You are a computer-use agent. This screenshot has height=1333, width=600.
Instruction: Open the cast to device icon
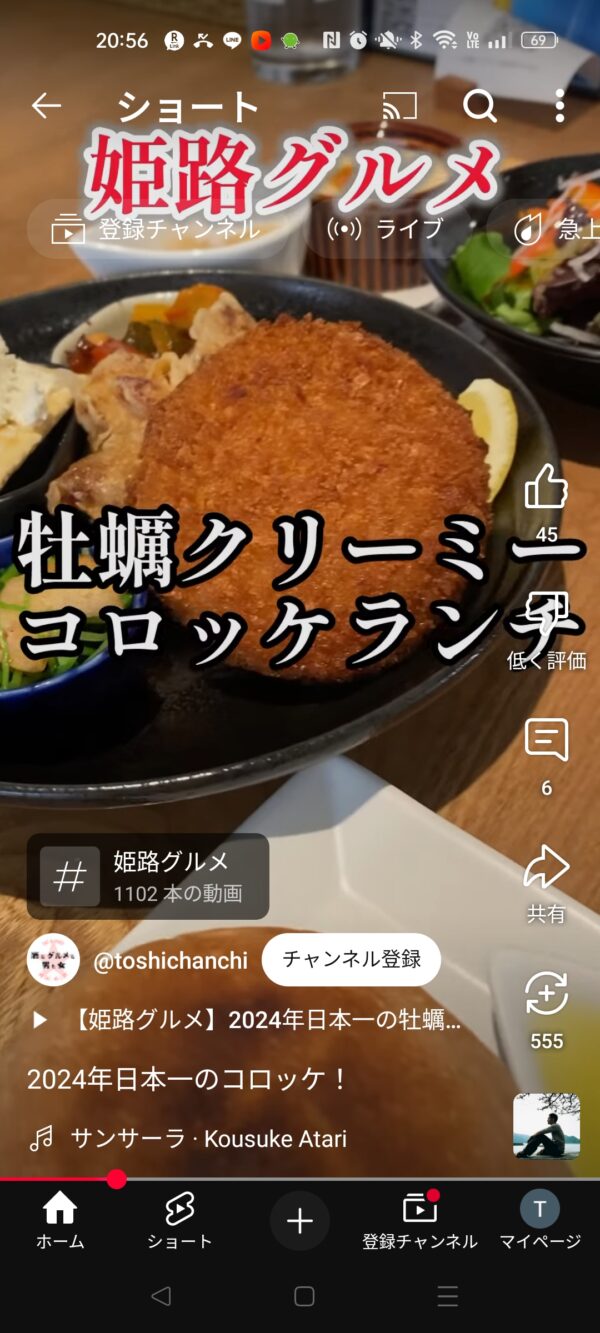click(399, 106)
